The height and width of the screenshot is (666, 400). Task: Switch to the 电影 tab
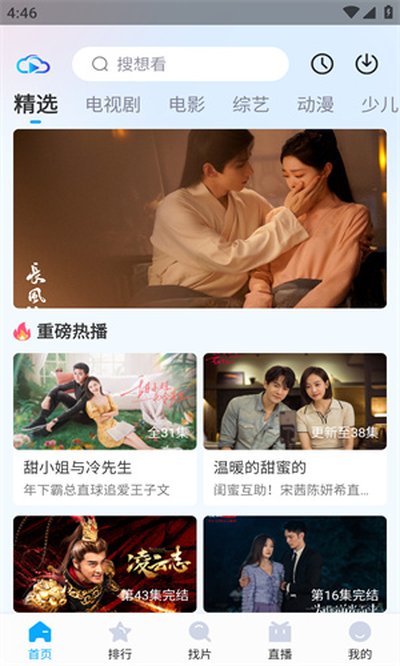click(187, 104)
